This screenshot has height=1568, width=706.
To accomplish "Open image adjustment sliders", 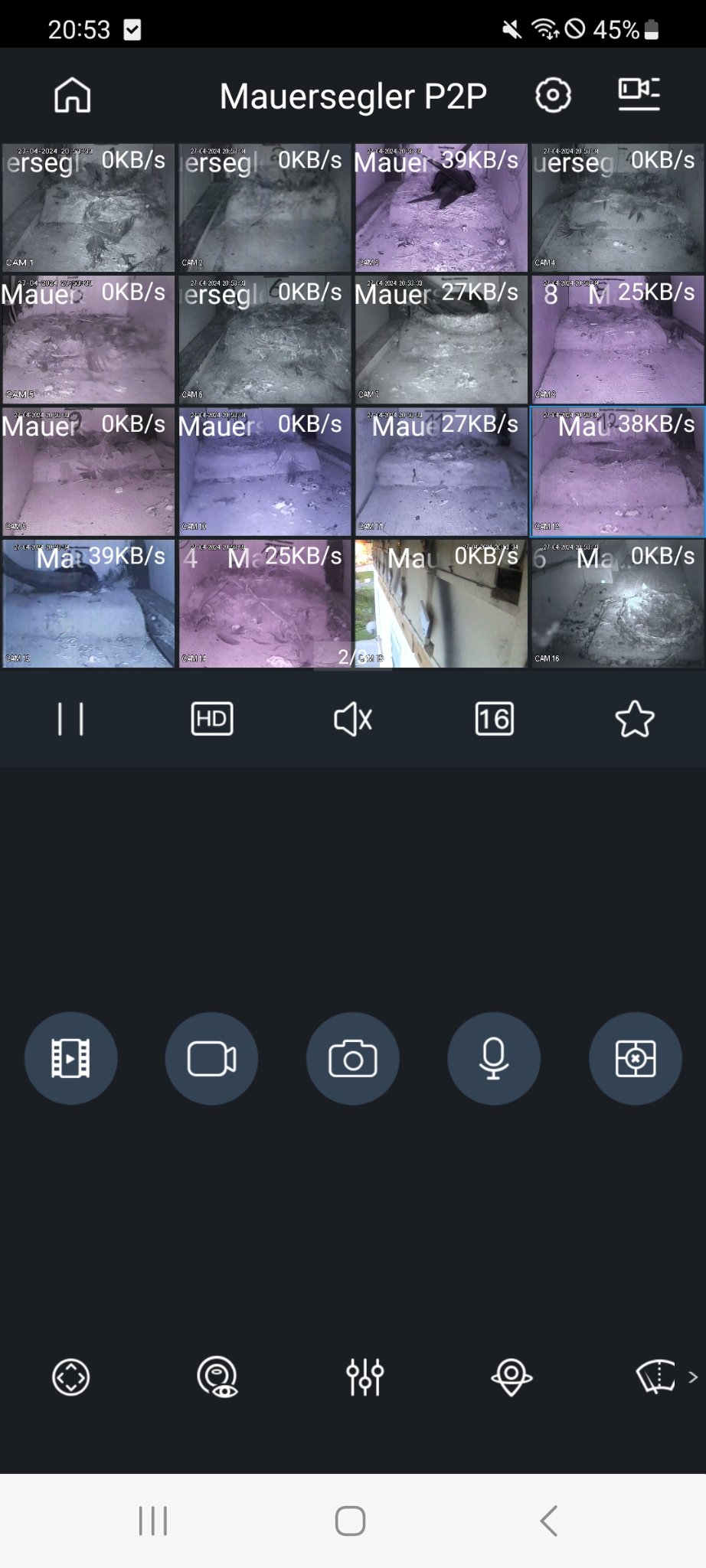I will (x=365, y=1377).
